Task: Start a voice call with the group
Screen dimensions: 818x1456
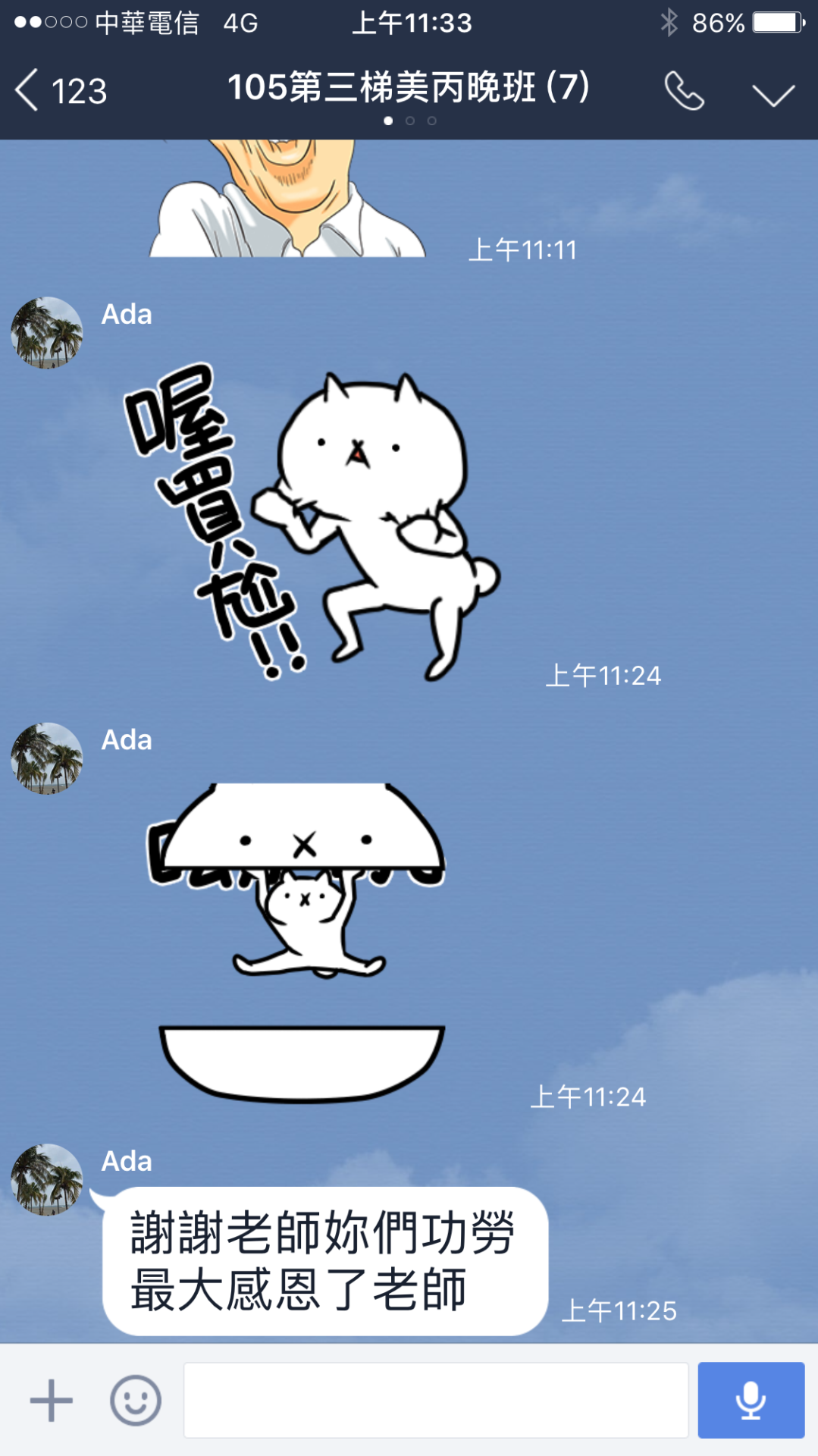Action: click(x=684, y=91)
